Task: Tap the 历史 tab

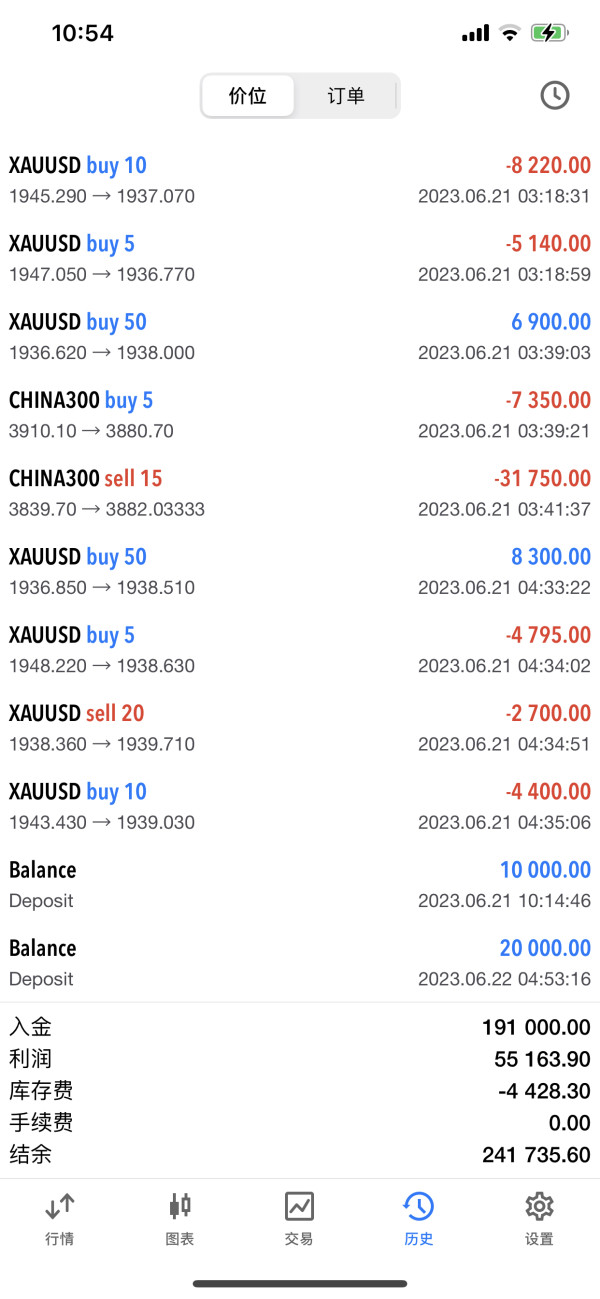Action: point(419,1218)
